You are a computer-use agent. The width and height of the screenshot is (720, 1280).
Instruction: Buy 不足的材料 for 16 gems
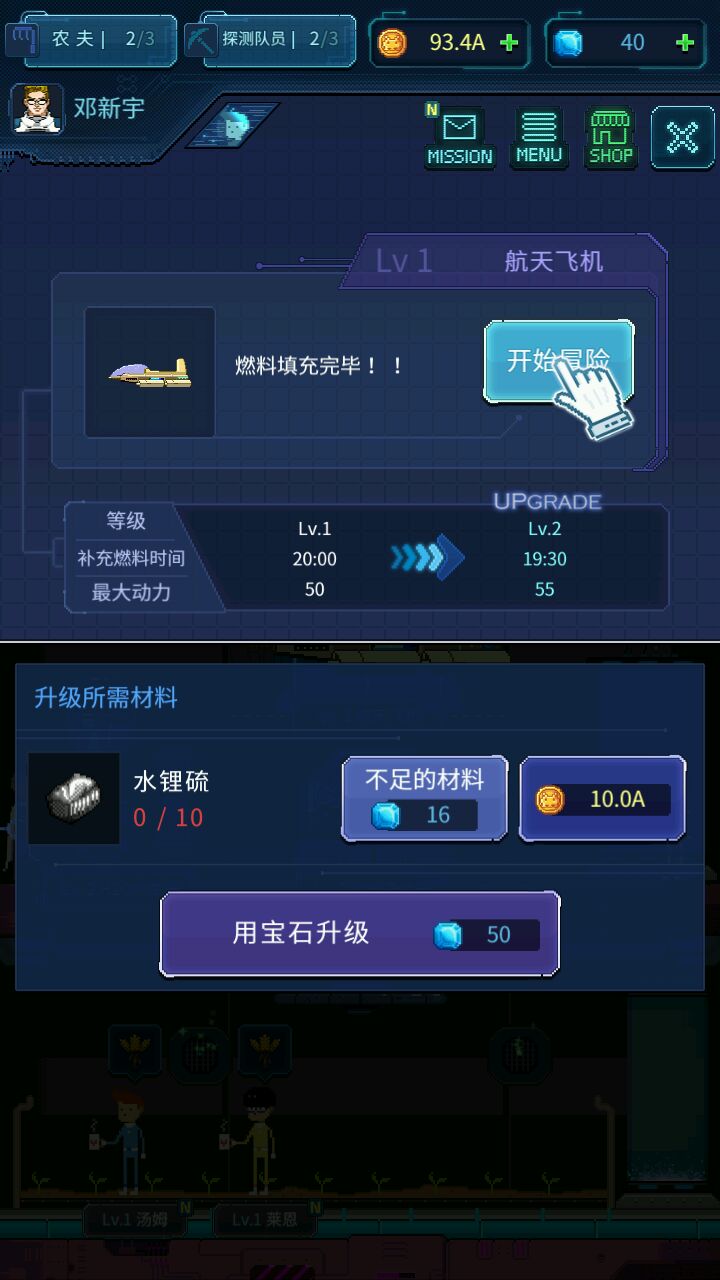pyautogui.click(x=424, y=798)
